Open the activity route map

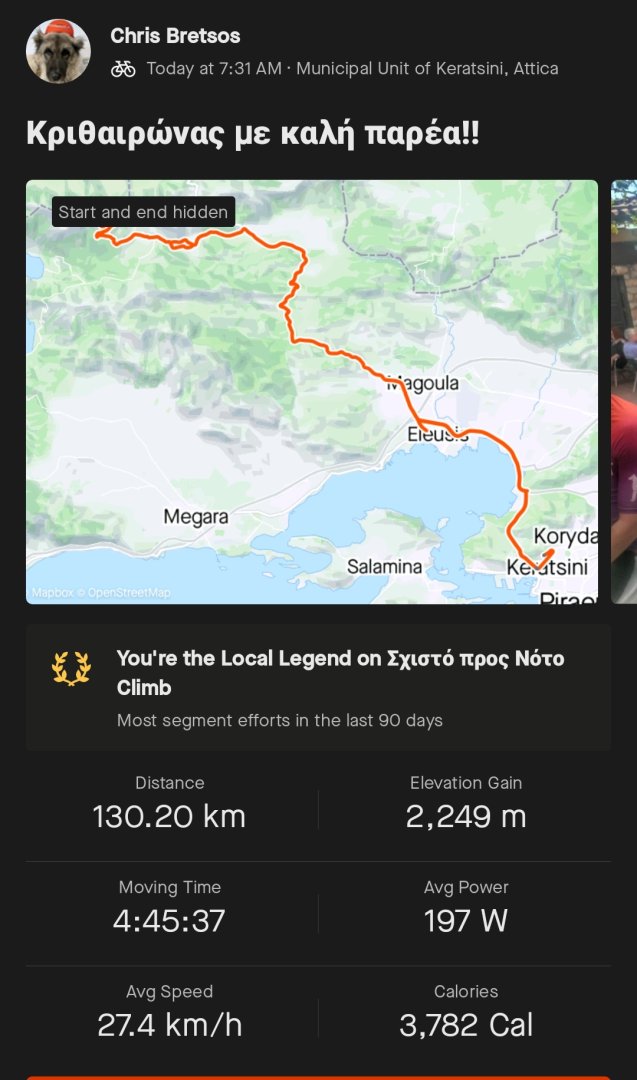(311, 391)
